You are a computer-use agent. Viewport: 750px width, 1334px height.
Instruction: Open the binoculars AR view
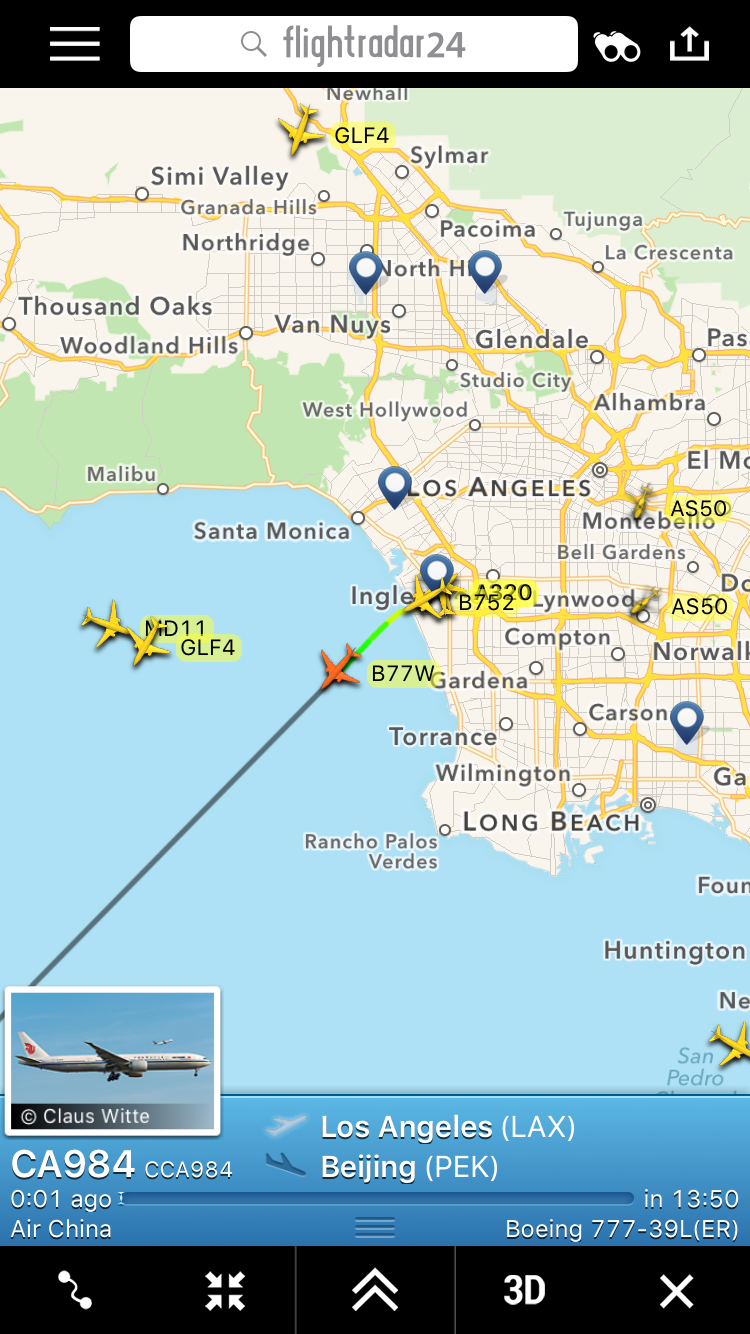tap(616, 46)
